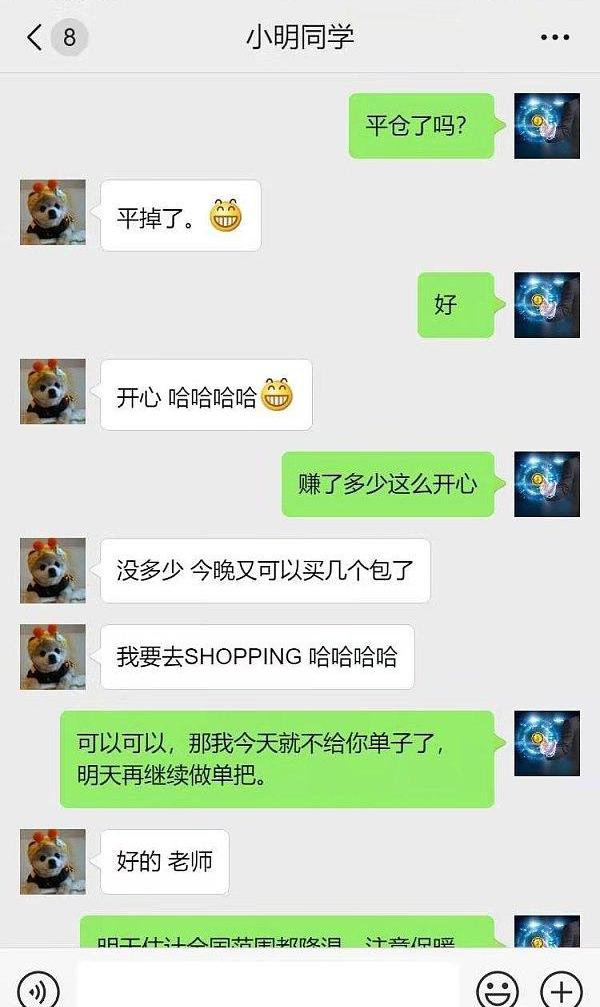Viewport: 600px width, 1007px height.
Task: Open the chat options three-dot menu
Action: click(x=554, y=38)
